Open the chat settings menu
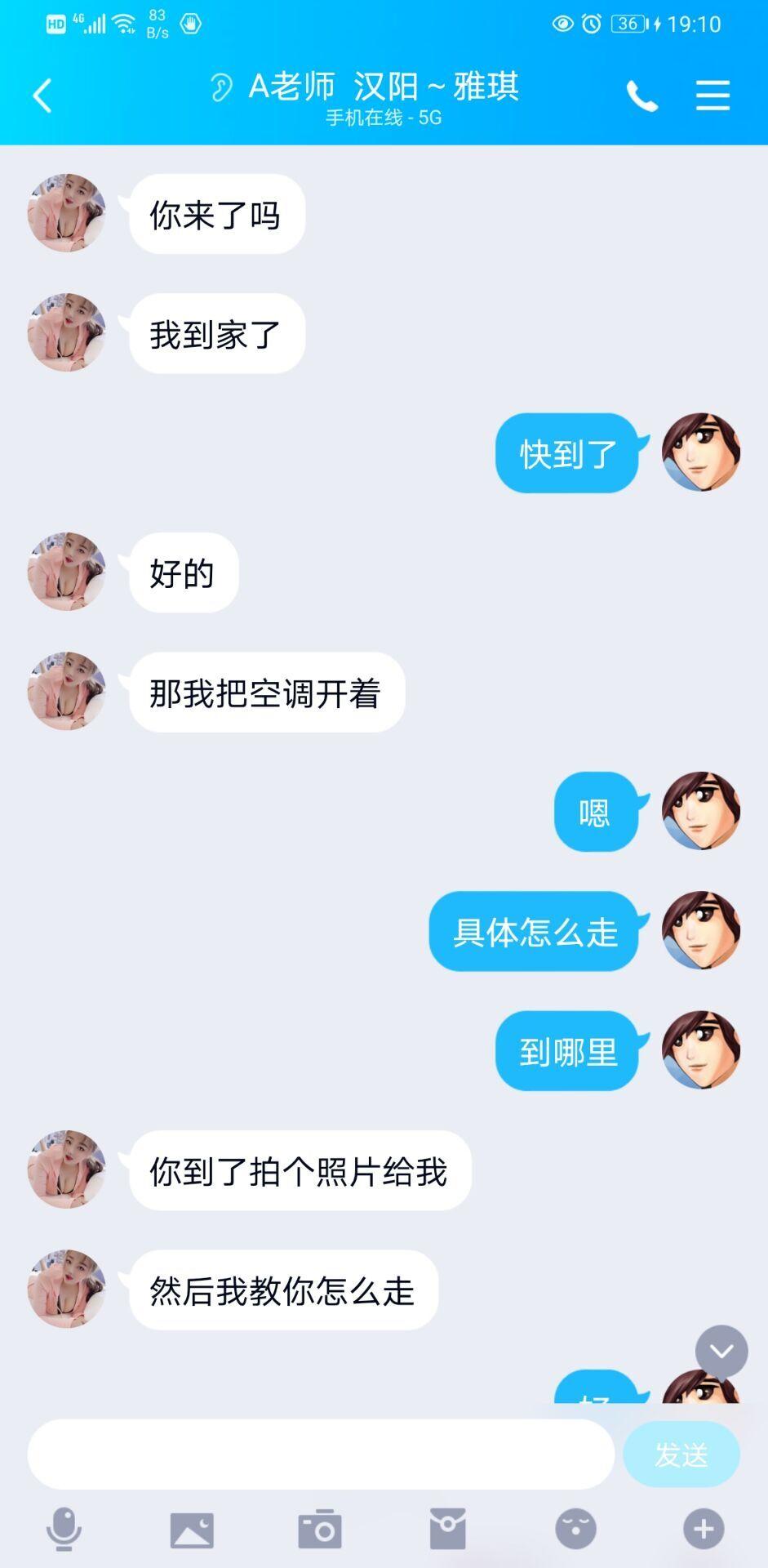 (x=713, y=96)
